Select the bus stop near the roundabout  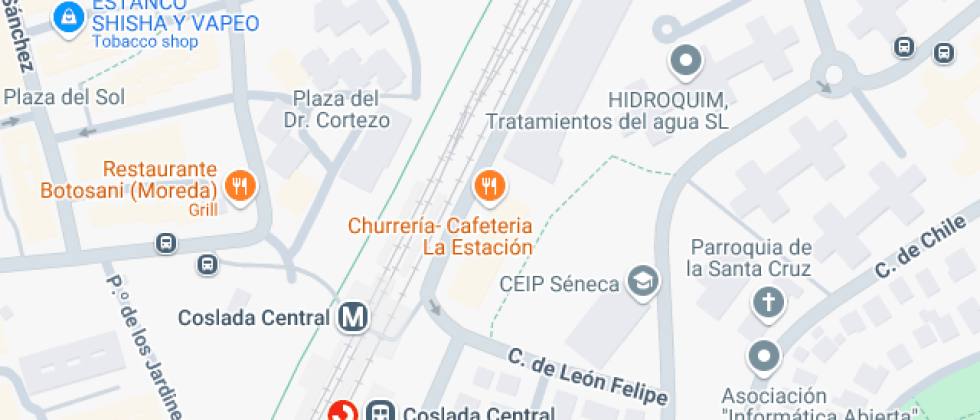(904, 46)
